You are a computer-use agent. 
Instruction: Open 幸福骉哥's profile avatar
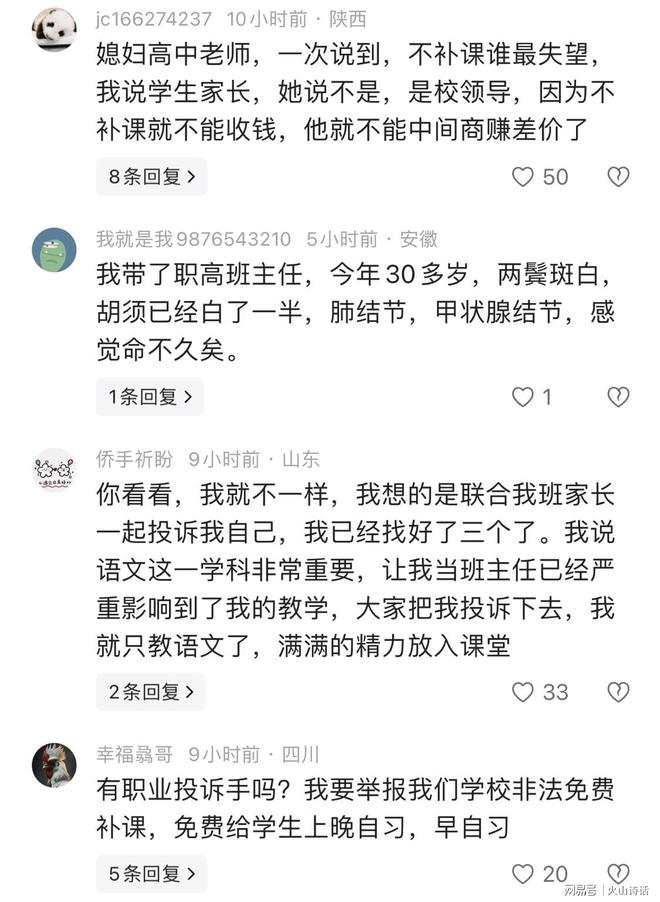[x=54, y=765]
